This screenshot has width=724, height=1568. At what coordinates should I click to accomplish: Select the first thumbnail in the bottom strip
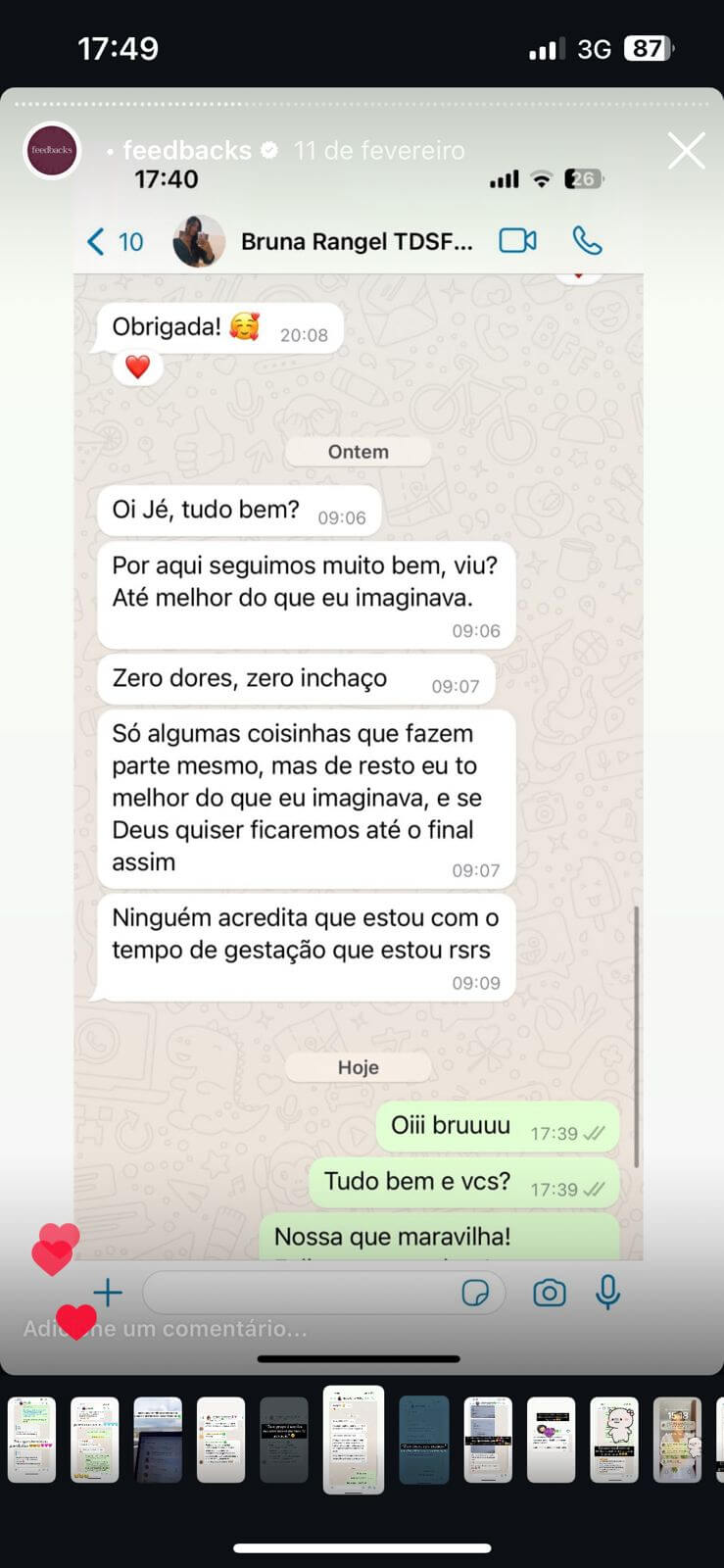pos(30,1440)
